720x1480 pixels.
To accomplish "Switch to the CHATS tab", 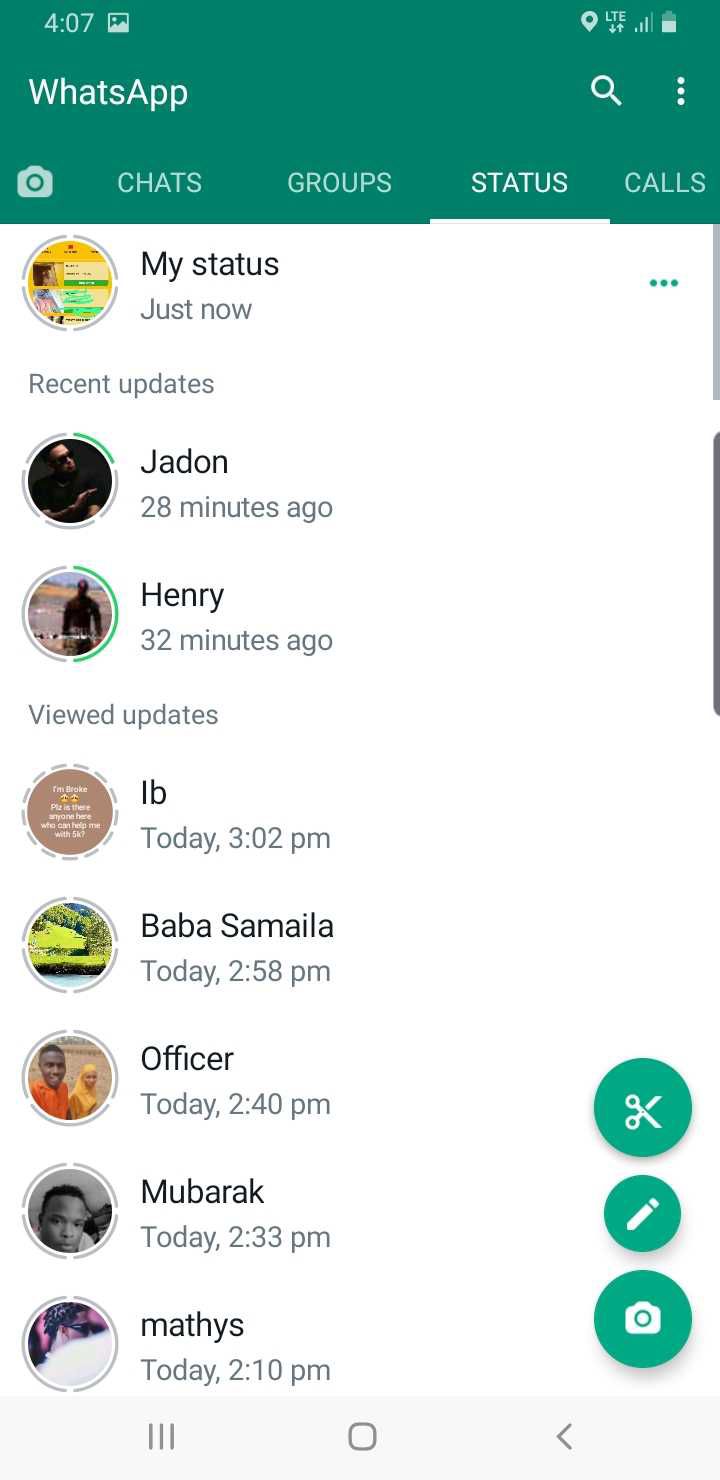I will coord(160,183).
